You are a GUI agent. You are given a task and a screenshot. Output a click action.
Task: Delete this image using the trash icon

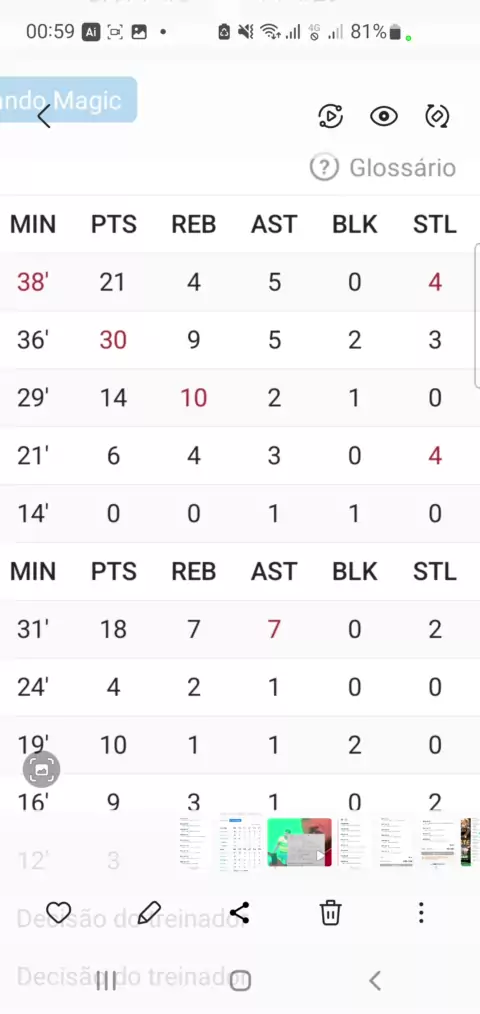[330, 913]
